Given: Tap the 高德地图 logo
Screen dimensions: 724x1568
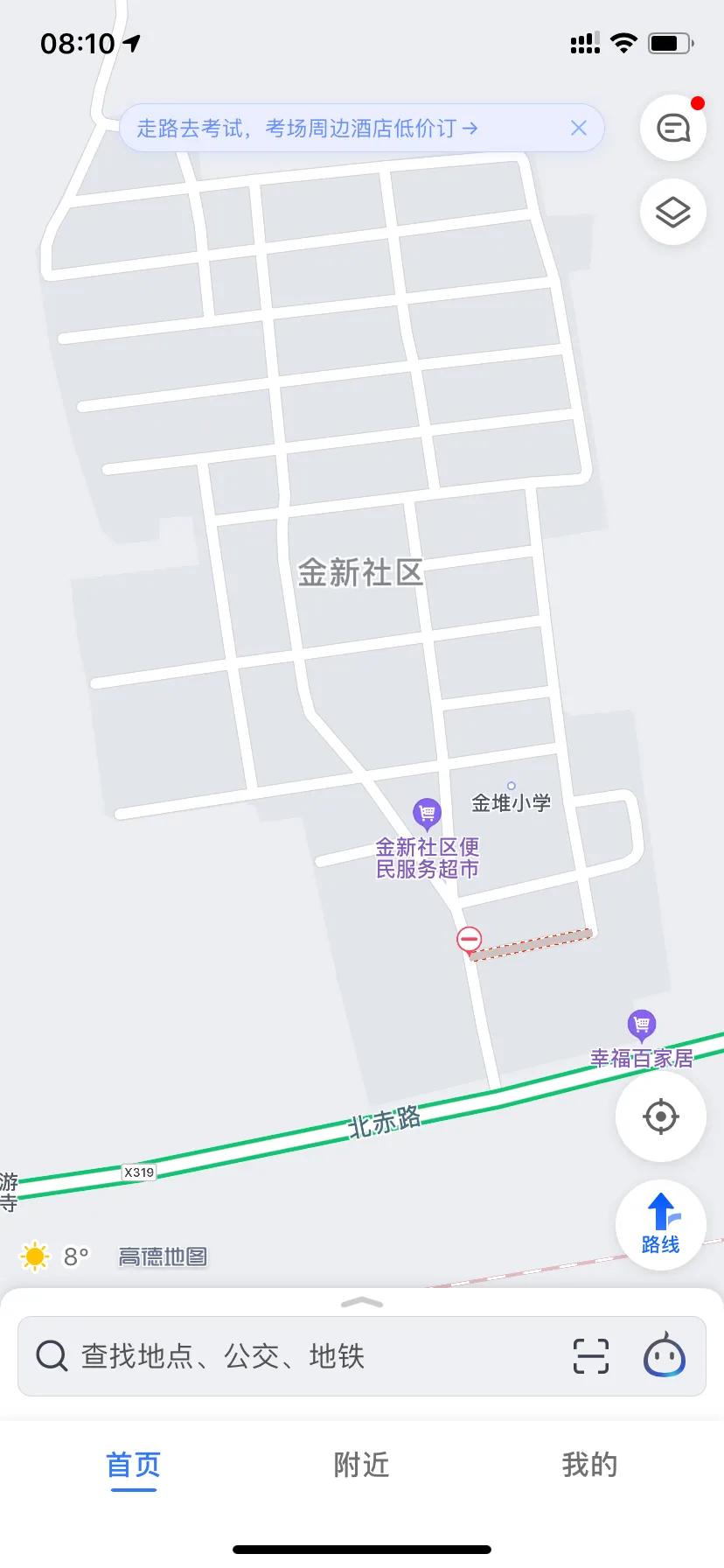Looking at the screenshot, I should pos(163,1256).
